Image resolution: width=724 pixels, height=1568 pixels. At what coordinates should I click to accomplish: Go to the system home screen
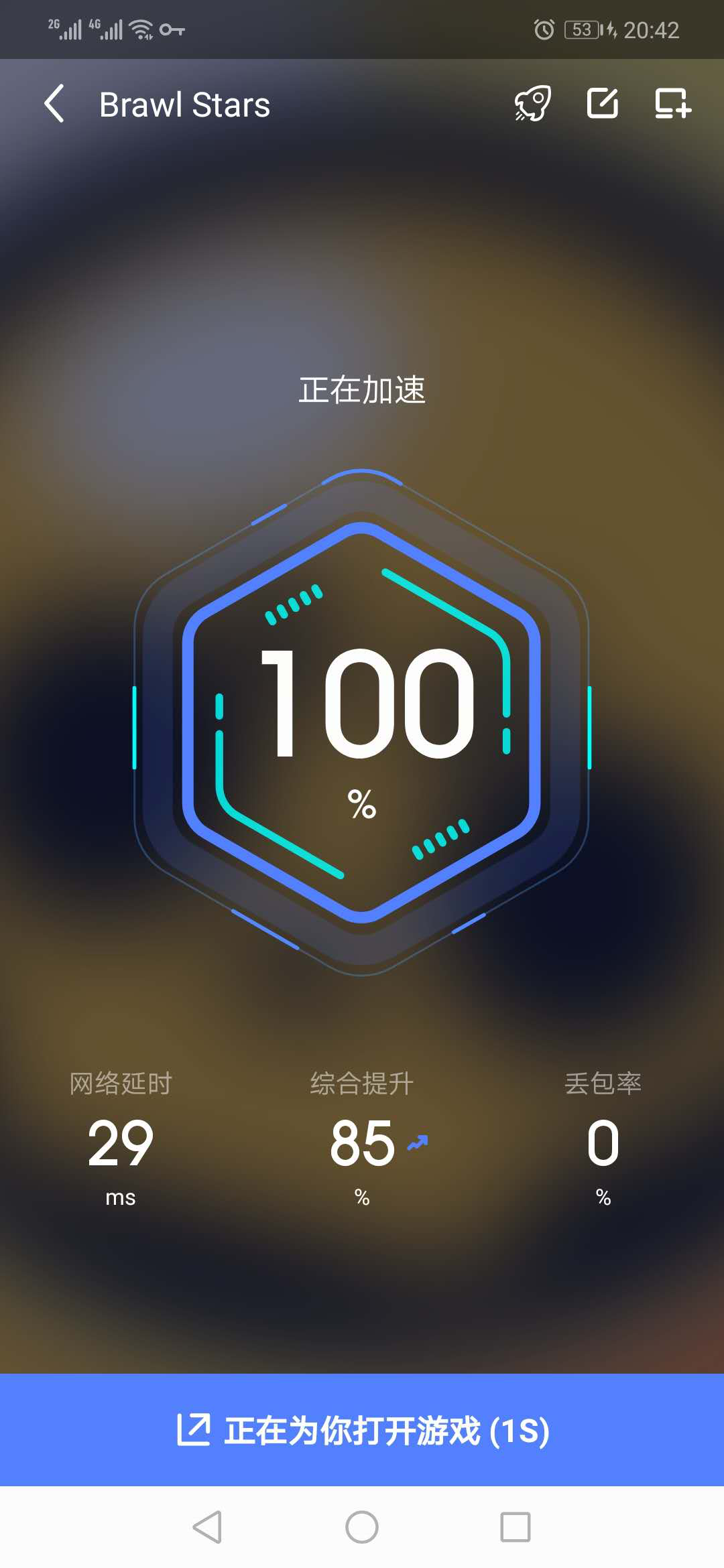pos(362,1528)
